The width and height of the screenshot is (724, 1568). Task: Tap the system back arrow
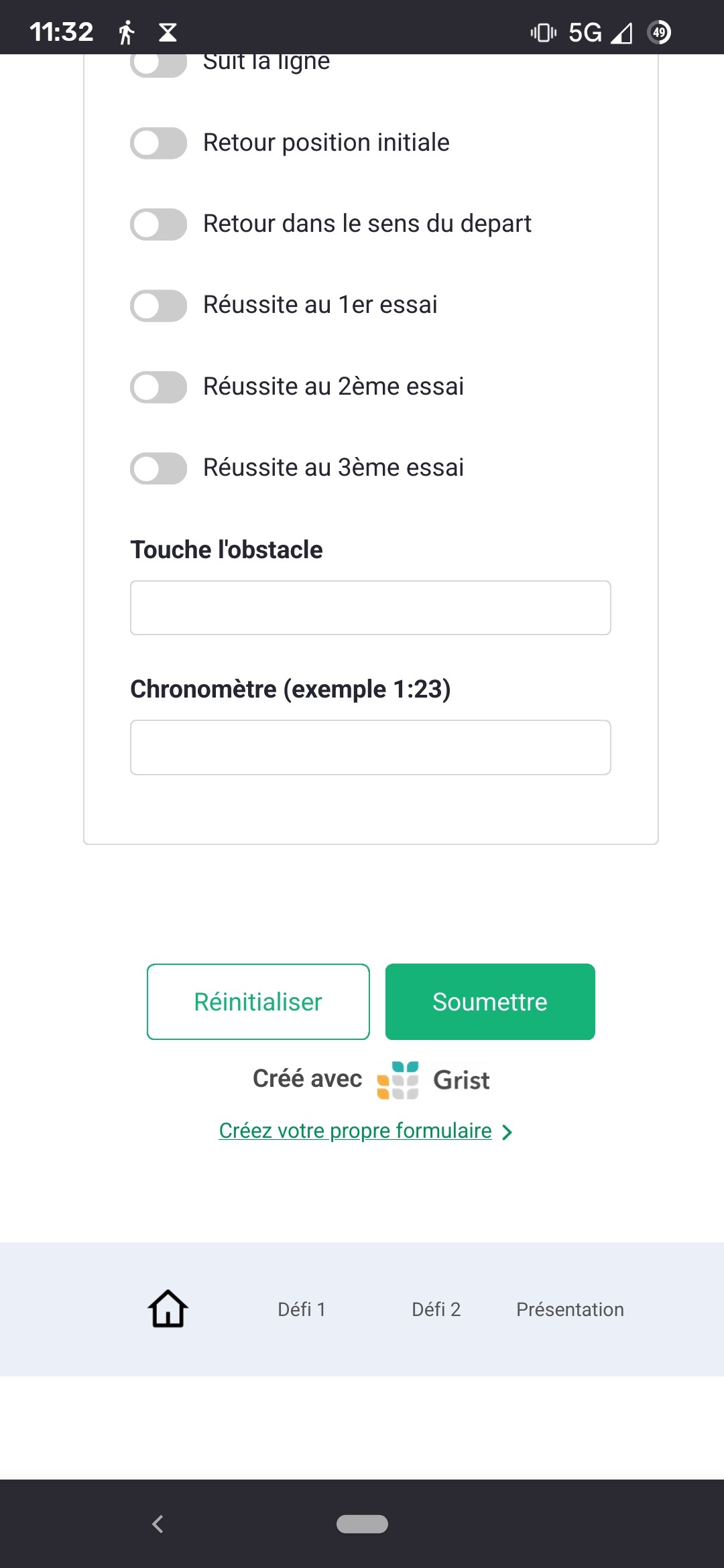pos(158,1524)
